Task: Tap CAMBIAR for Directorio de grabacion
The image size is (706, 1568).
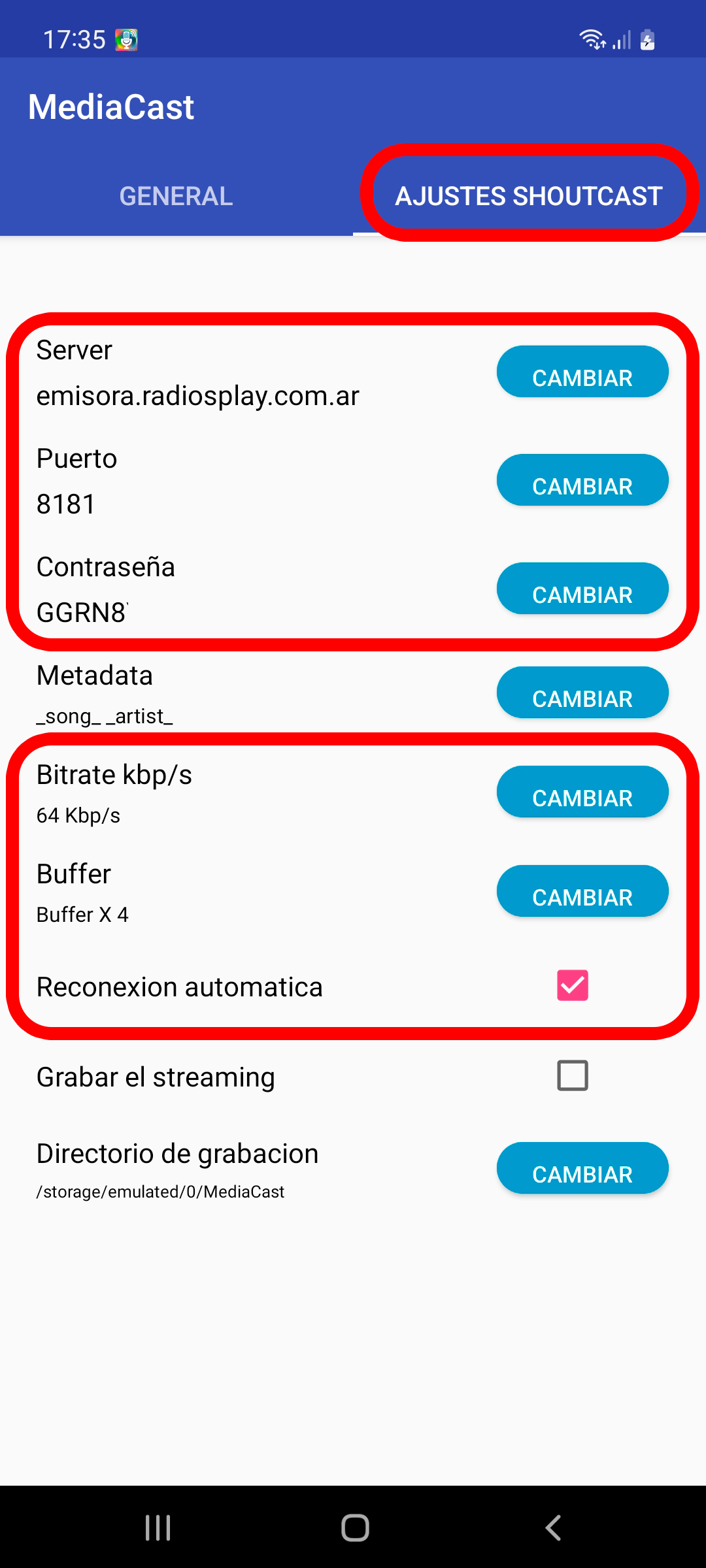Action: (x=582, y=1168)
